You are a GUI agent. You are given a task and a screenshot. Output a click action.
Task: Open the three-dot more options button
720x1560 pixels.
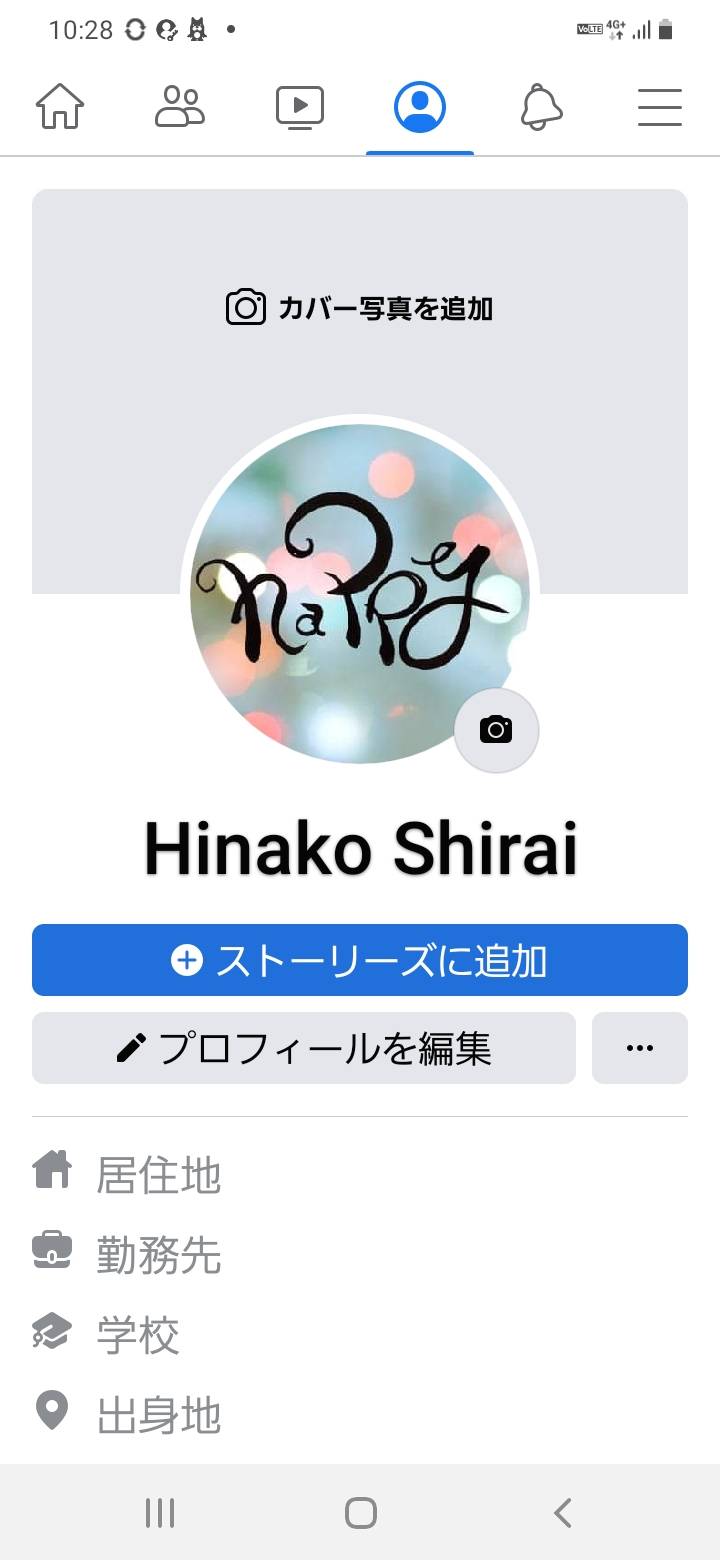[x=640, y=1048]
